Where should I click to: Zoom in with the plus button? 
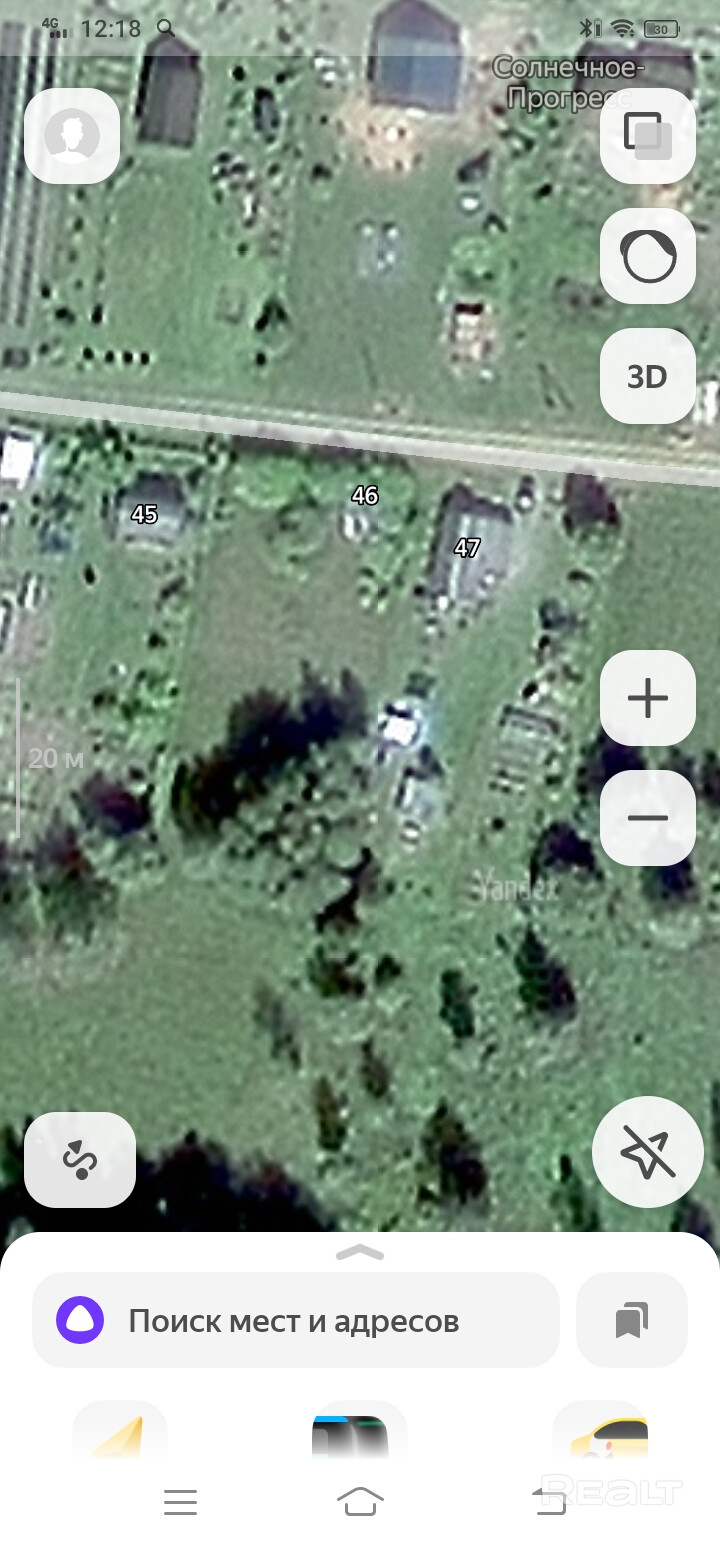point(647,698)
